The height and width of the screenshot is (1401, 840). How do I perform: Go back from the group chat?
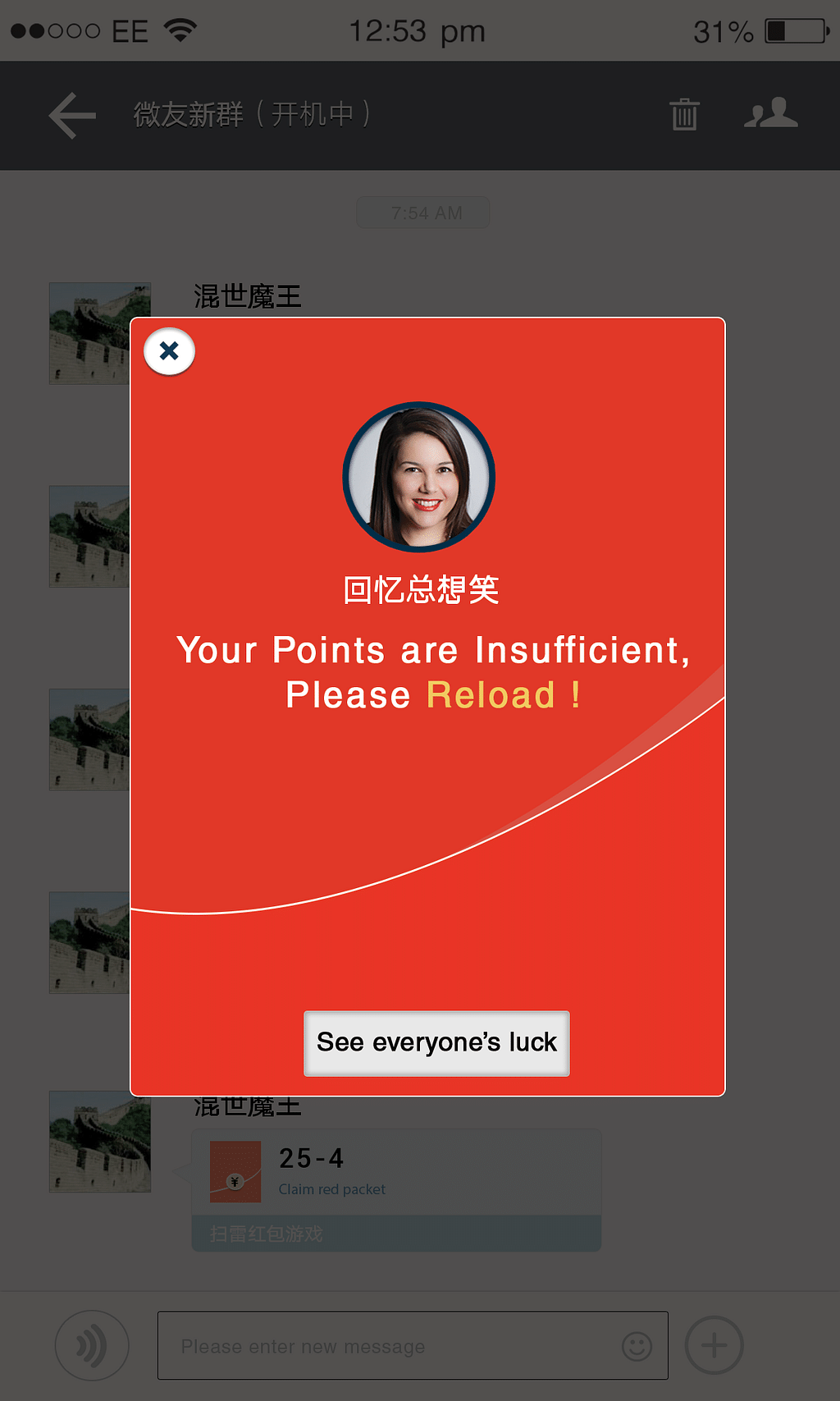pyautogui.click(x=72, y=115)
